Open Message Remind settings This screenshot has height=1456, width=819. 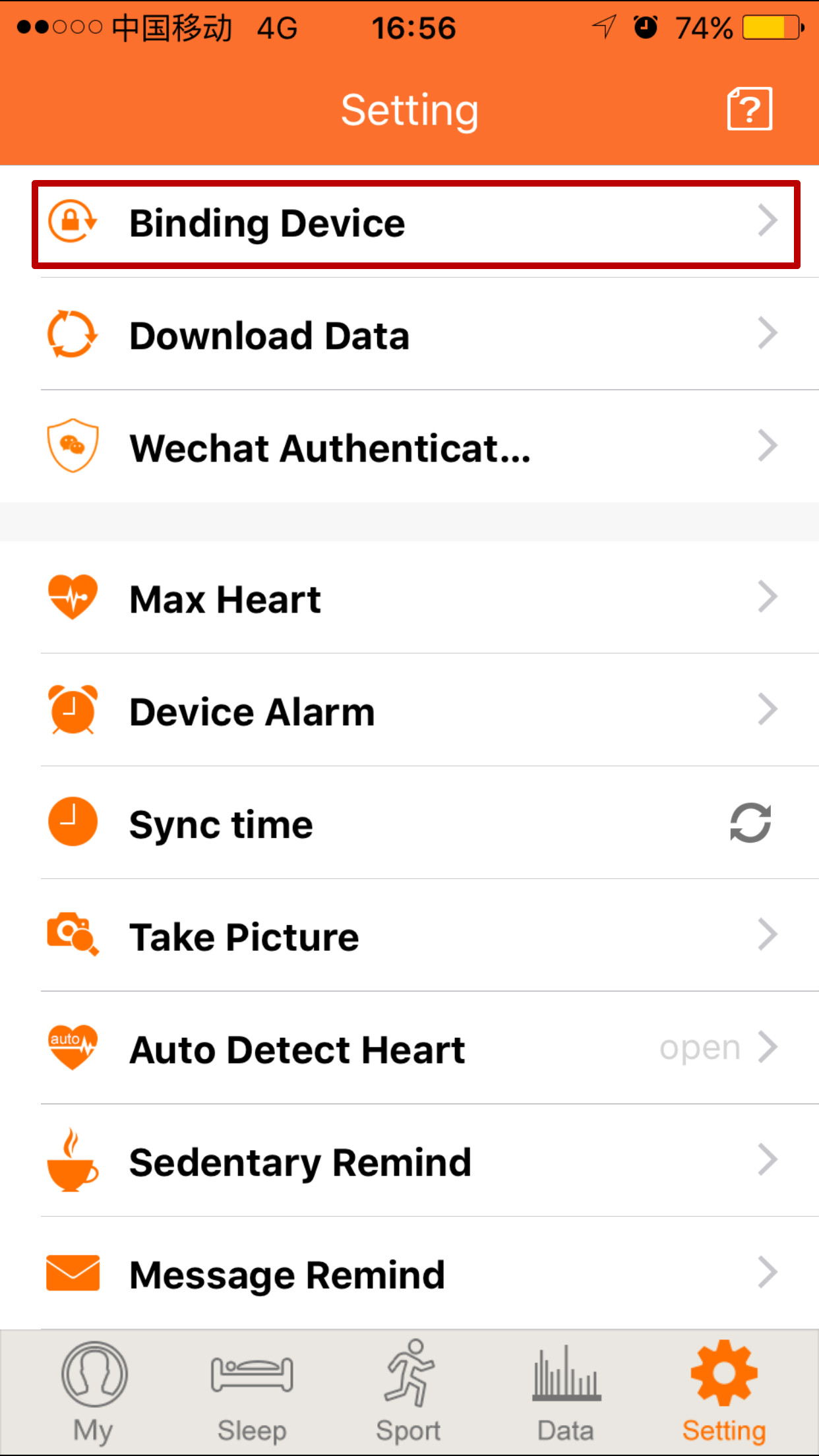pos(409,1273)
